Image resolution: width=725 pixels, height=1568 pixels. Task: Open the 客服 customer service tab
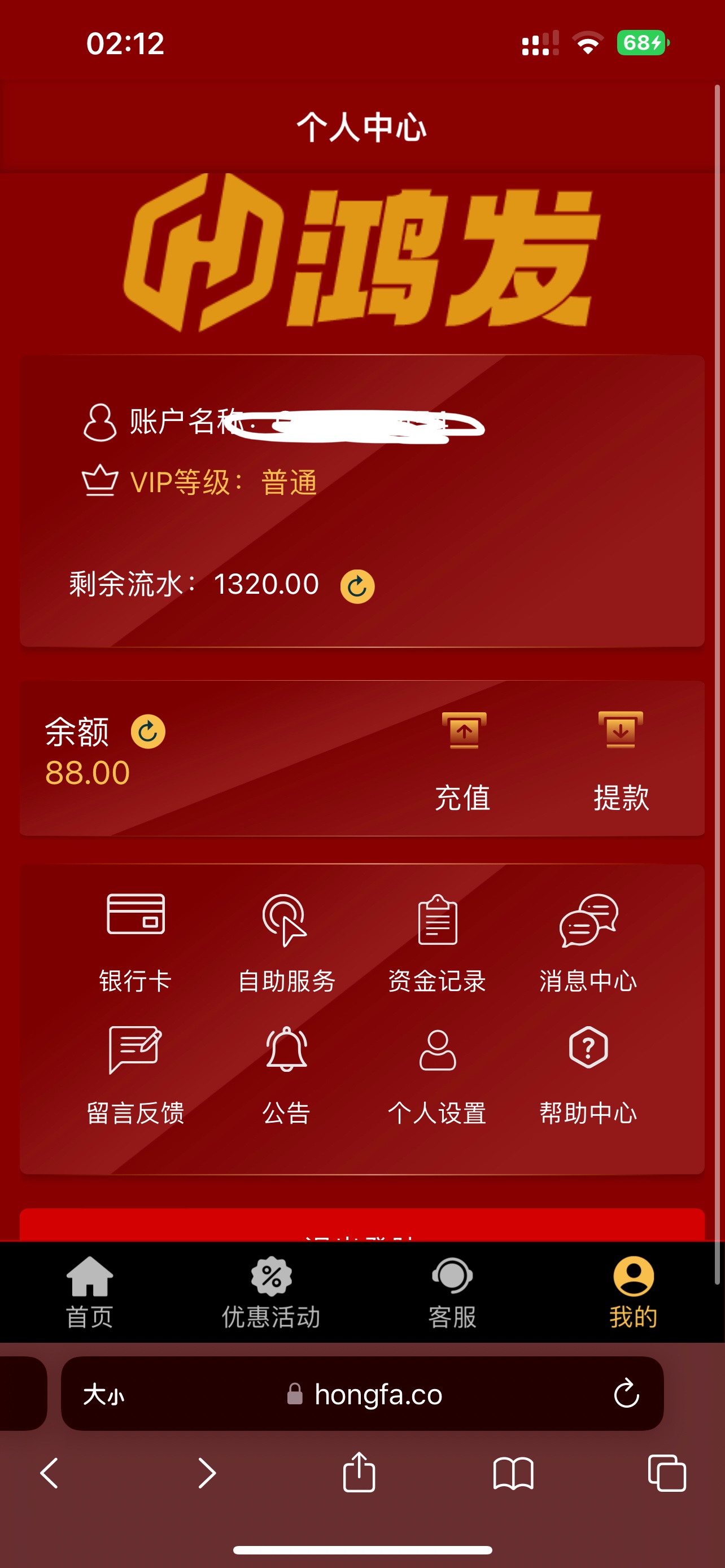(452, 1291)
